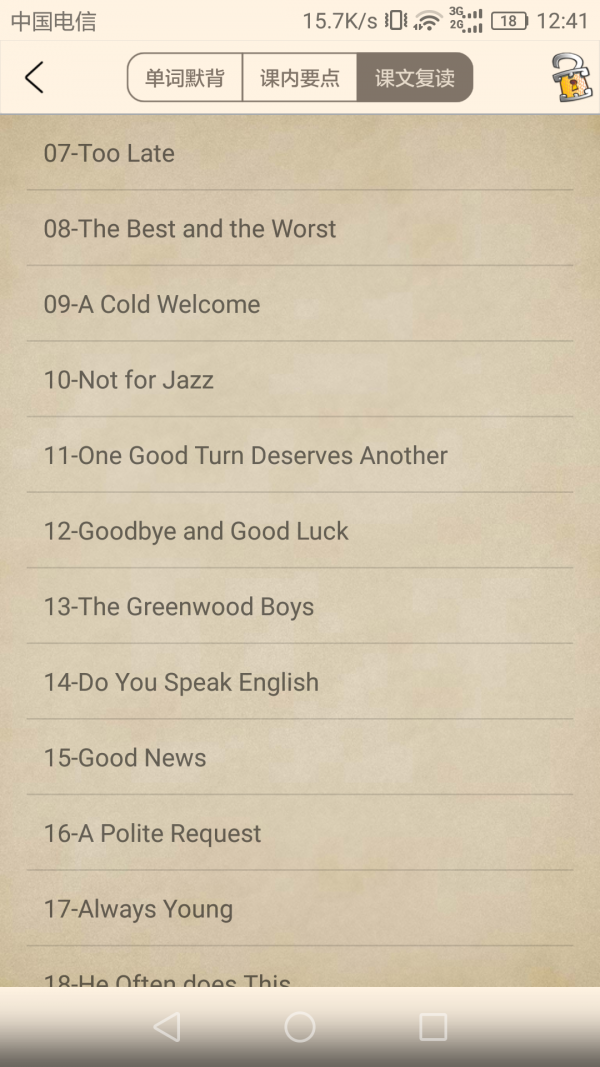Open lesson 08-The Best and the Worst

300,229
